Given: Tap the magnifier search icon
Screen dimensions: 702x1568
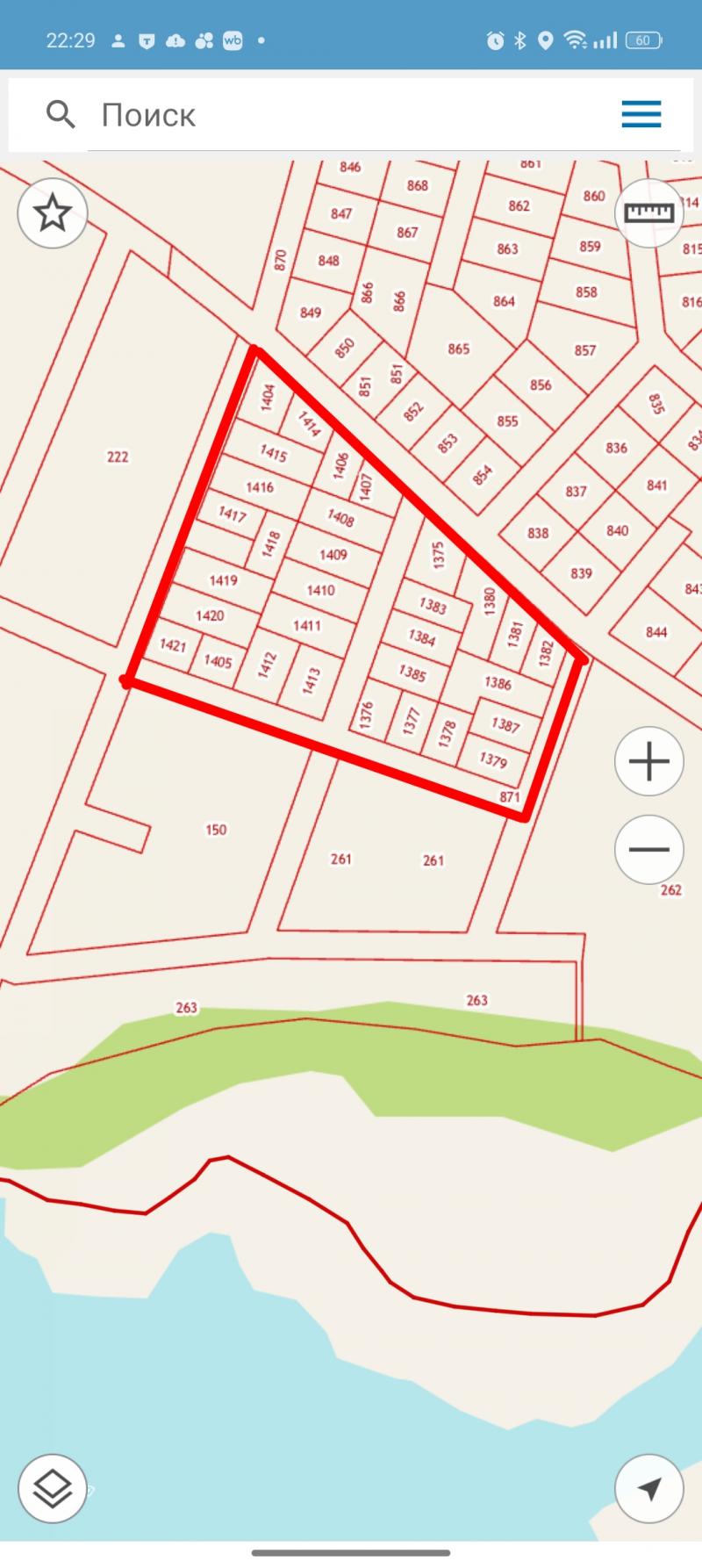Looking at the screenshot, I should click(61, 114).
